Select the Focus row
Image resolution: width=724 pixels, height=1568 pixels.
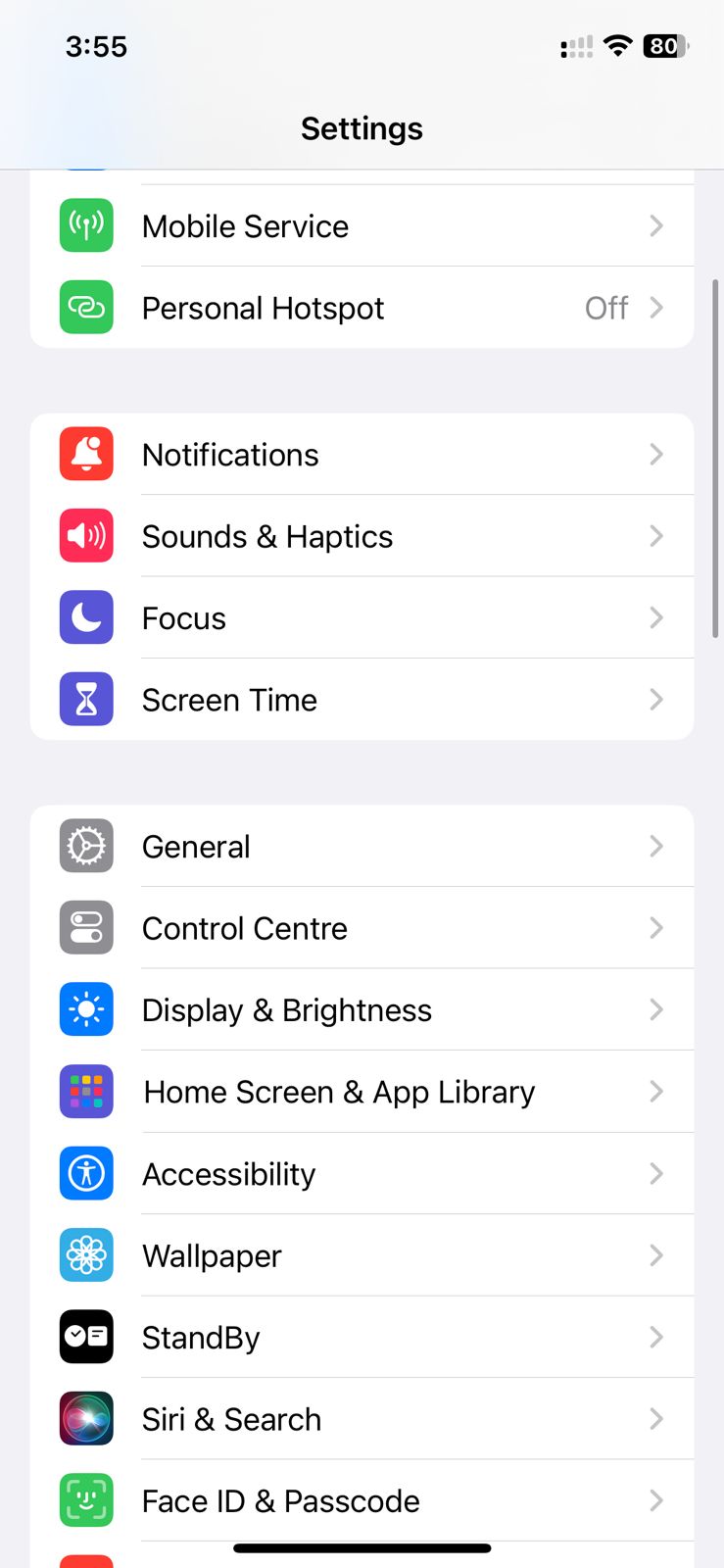pos(362,618)
